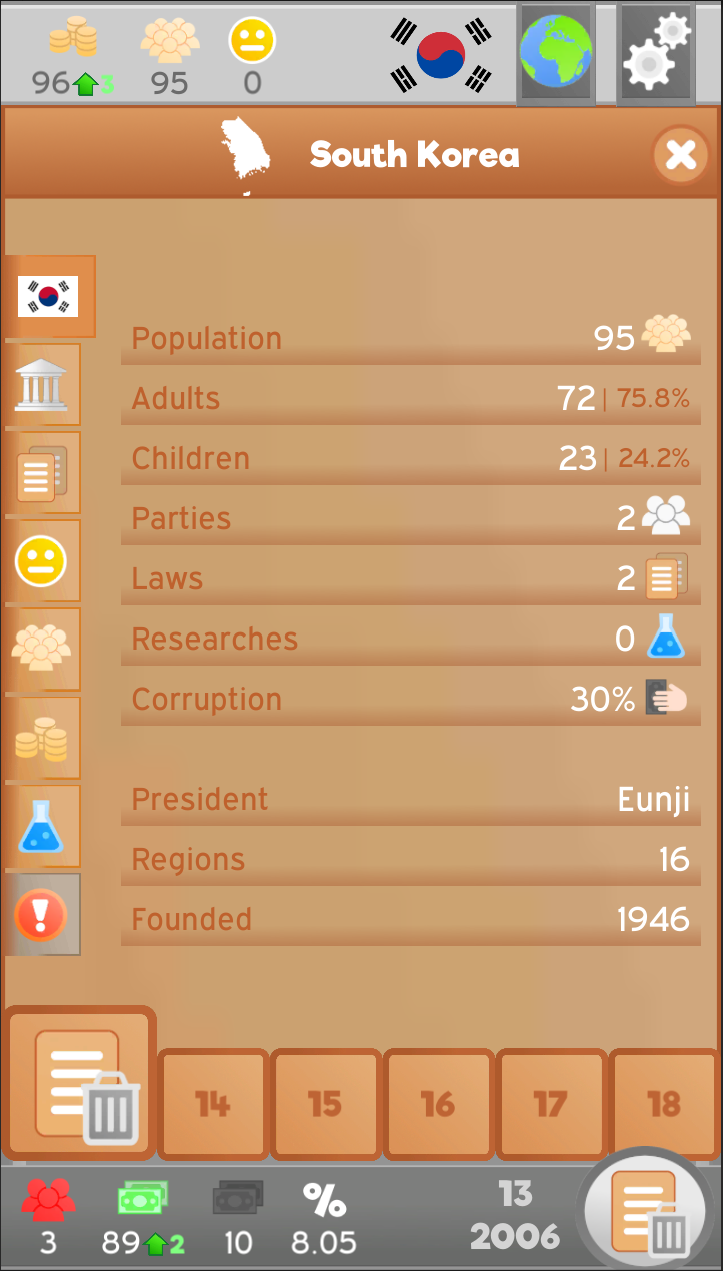Switch to the government building tab
723x1271 pixels.
pos(42,386)
